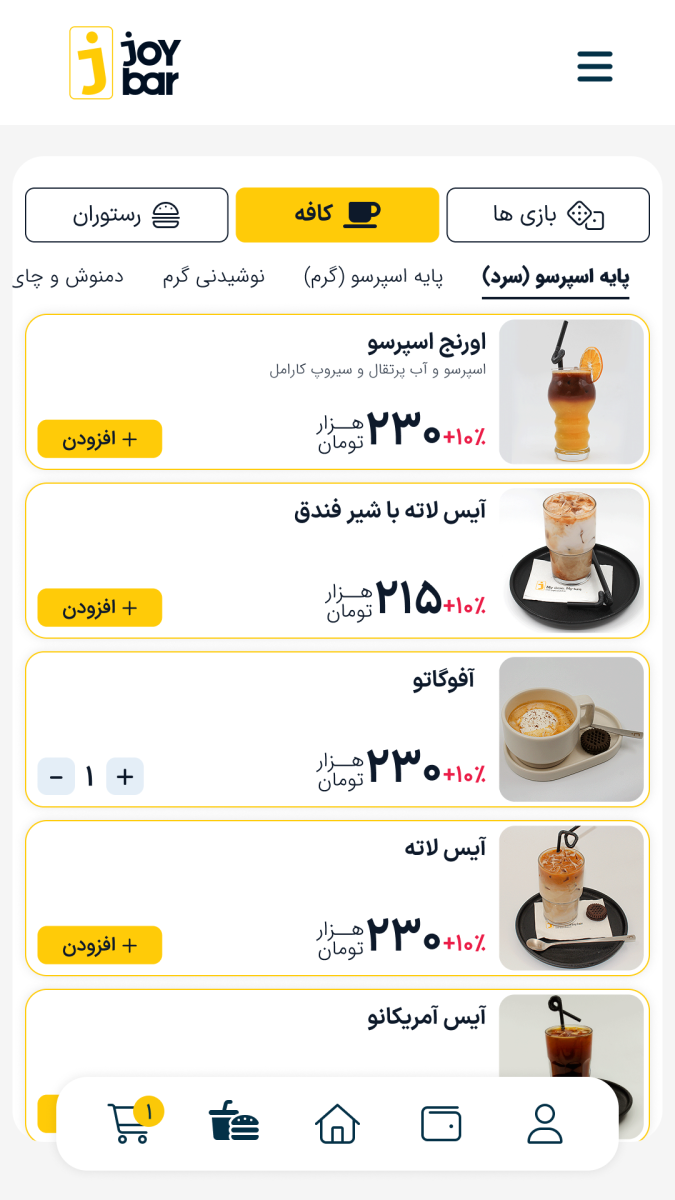Go to the food menu icon

pyautogui.click(x=234, y=1123)
